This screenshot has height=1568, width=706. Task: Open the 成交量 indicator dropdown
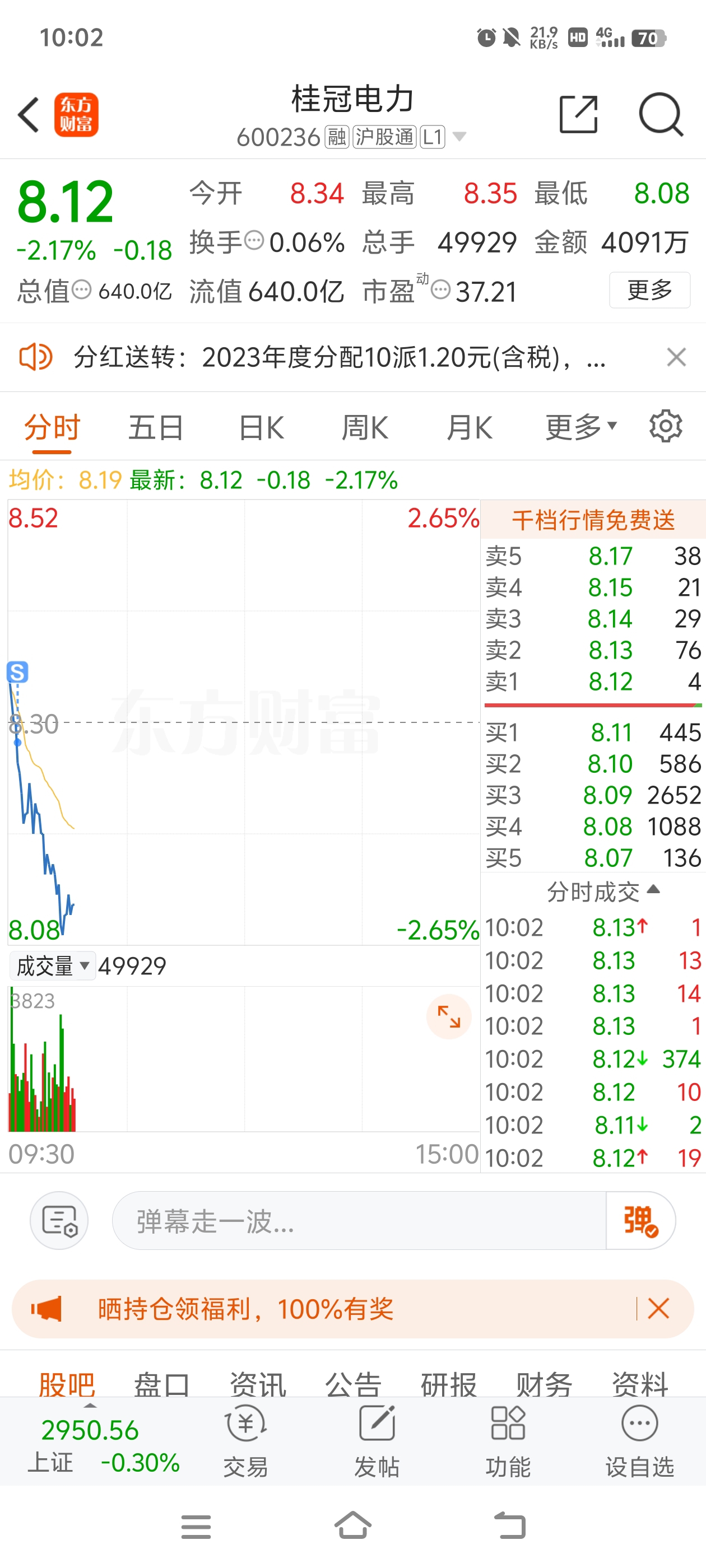(52, 965)
